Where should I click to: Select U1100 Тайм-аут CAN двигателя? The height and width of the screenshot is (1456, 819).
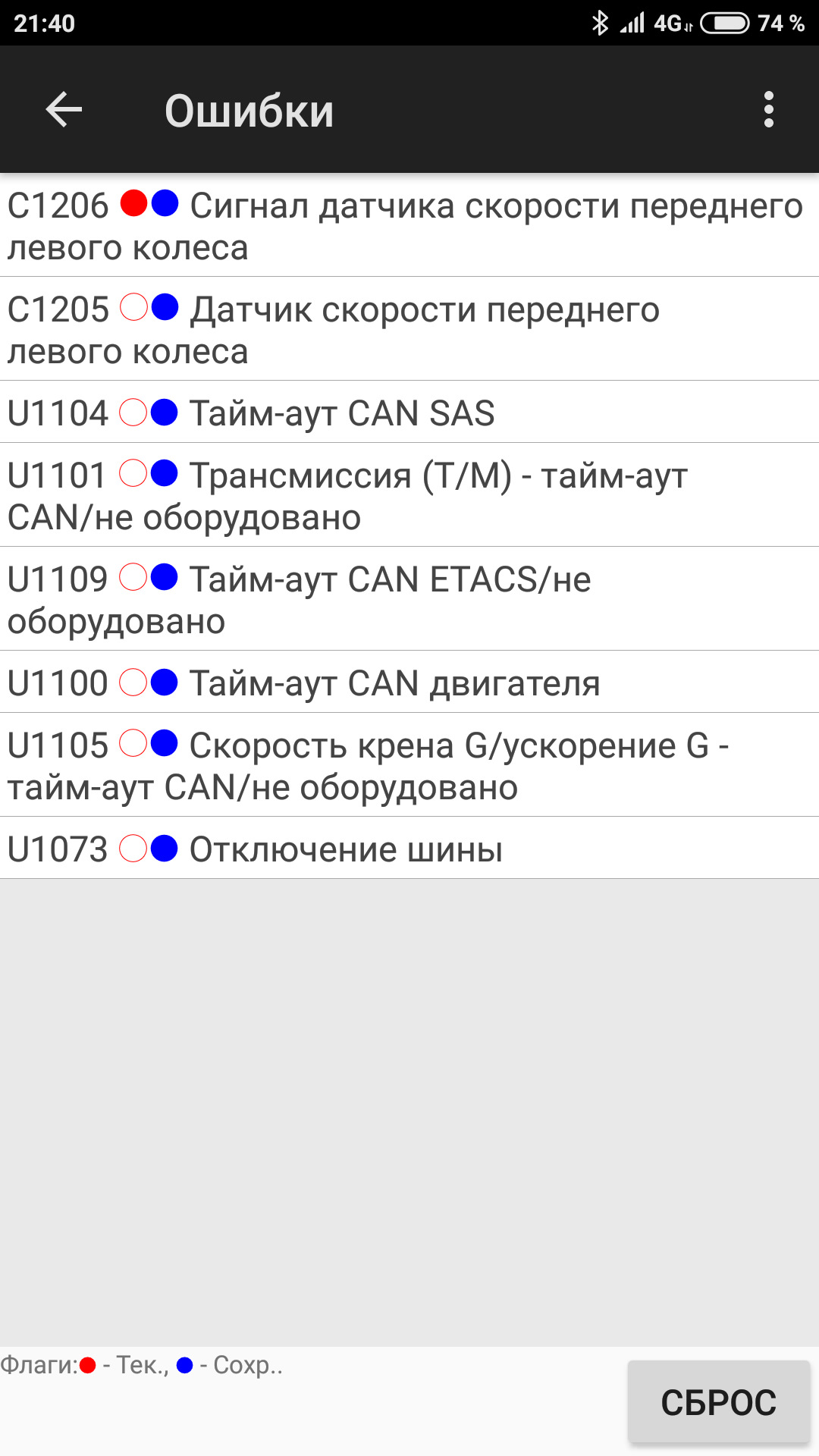[409, 683]
